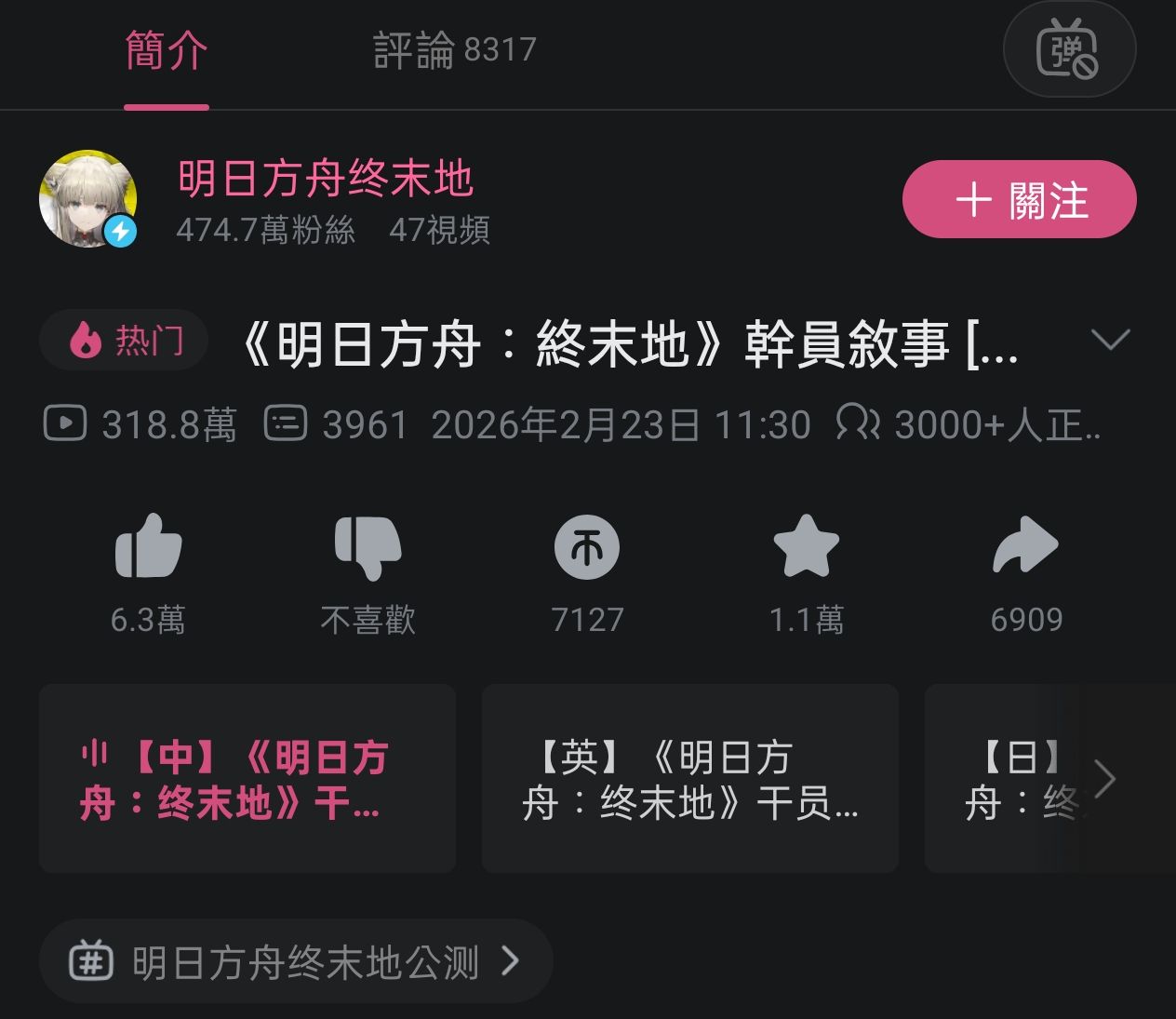This screenshot has width=1176, height=1019.
Task: Open full episode list chevron arrow
Action: [x=1106, y=779]
